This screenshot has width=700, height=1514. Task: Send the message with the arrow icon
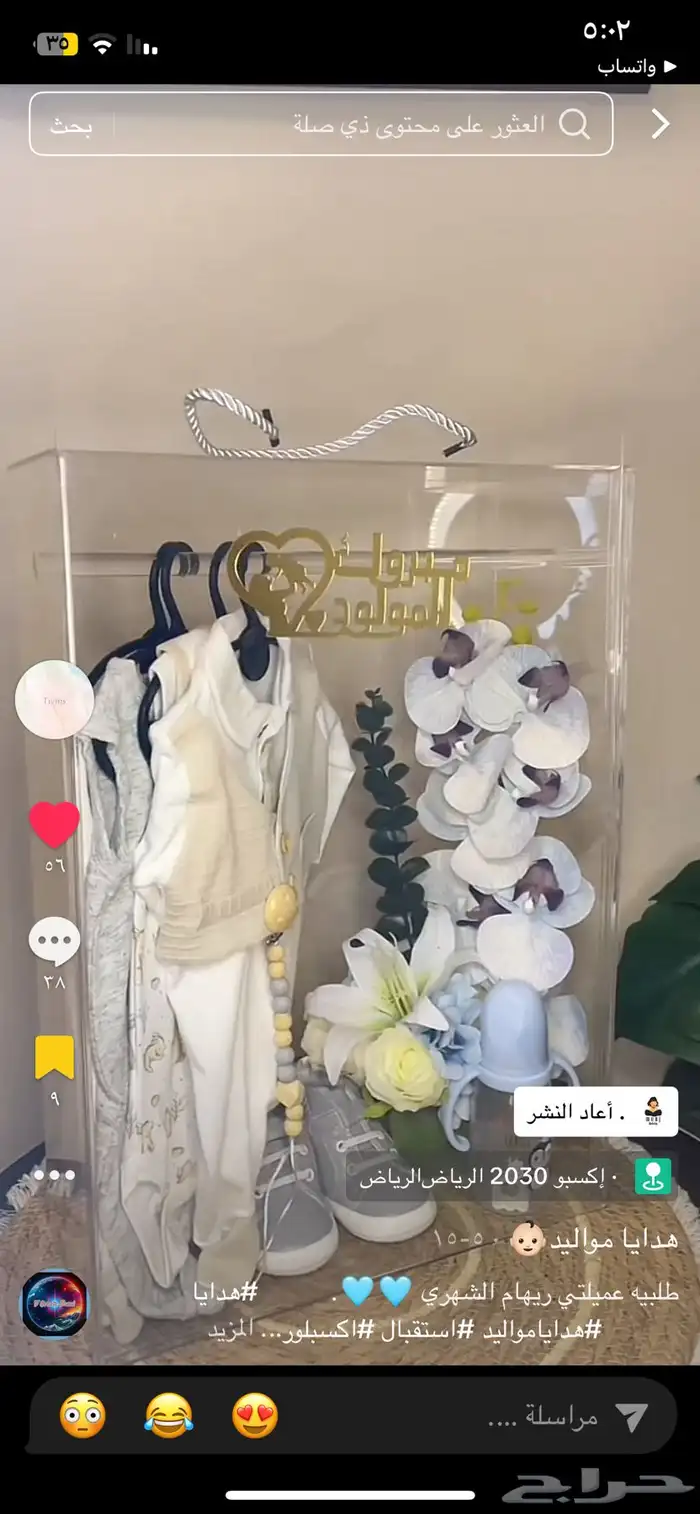631,1417
